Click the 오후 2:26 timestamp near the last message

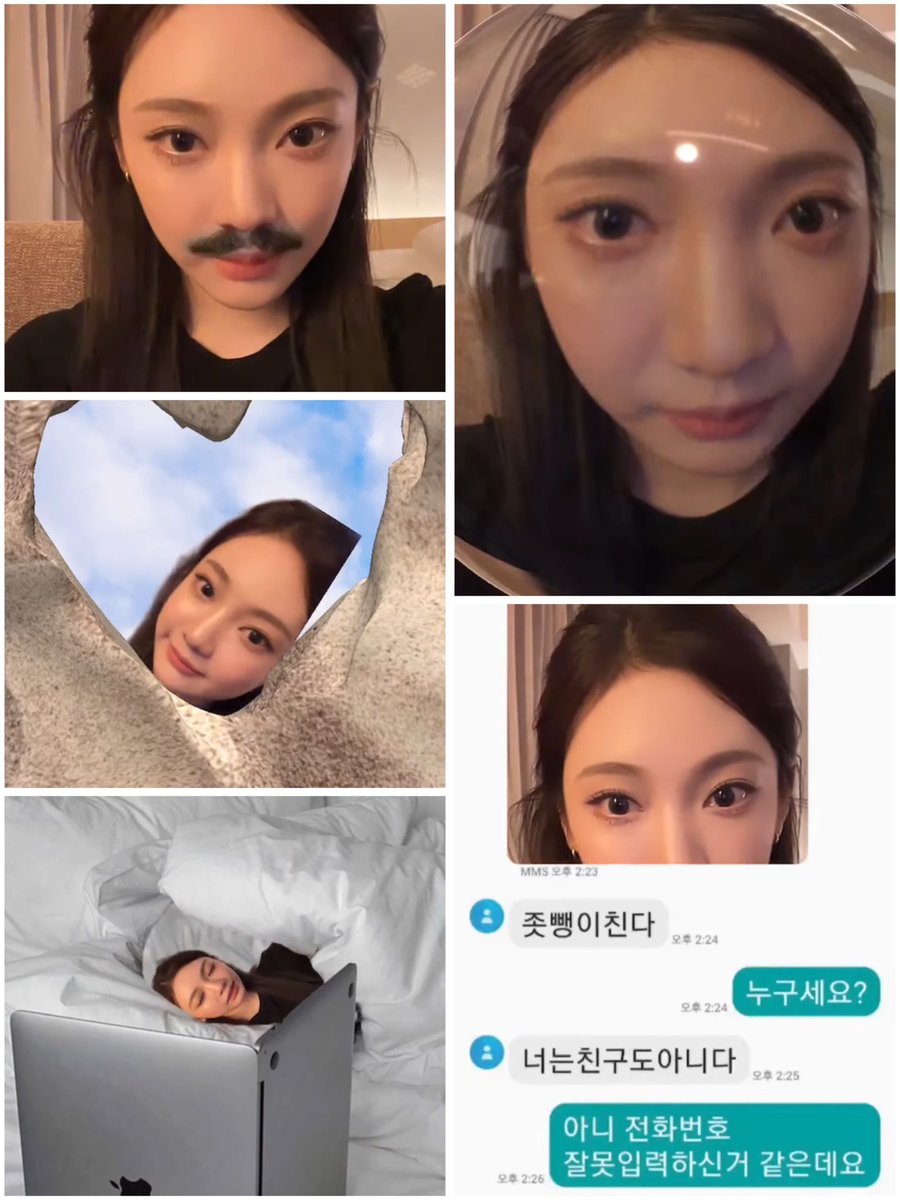(x=521, y=1176)
